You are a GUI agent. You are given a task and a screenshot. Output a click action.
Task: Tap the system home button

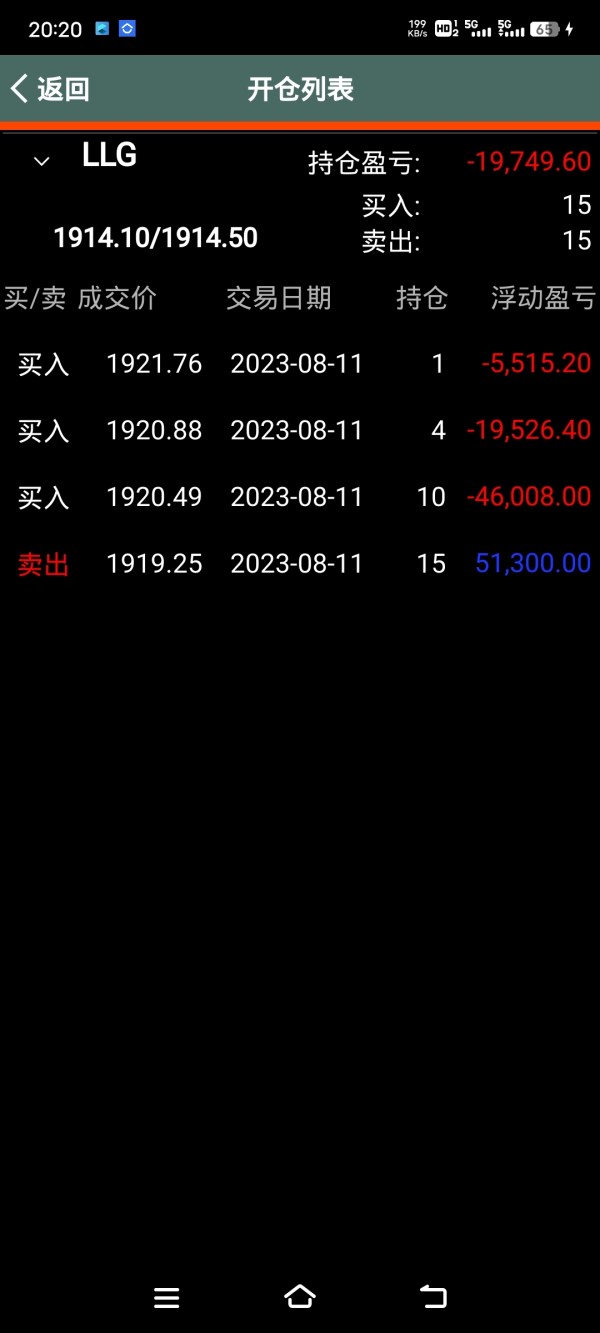pyautogui.click(x=300, y=1297)
